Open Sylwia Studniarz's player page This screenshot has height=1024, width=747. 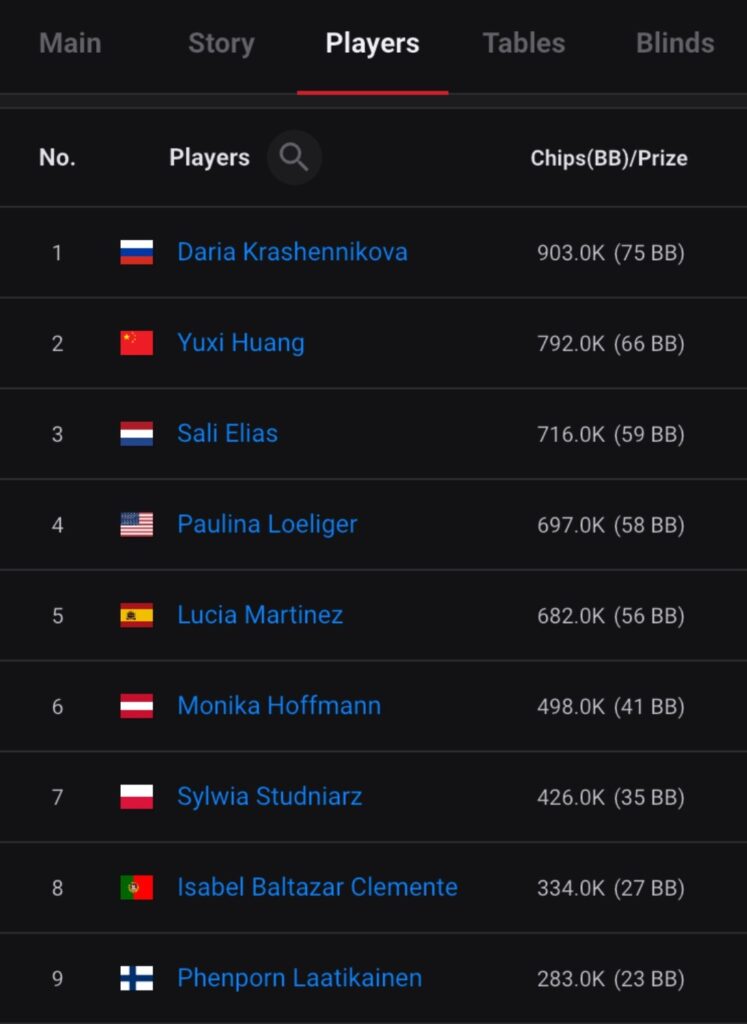click(269, 797)
